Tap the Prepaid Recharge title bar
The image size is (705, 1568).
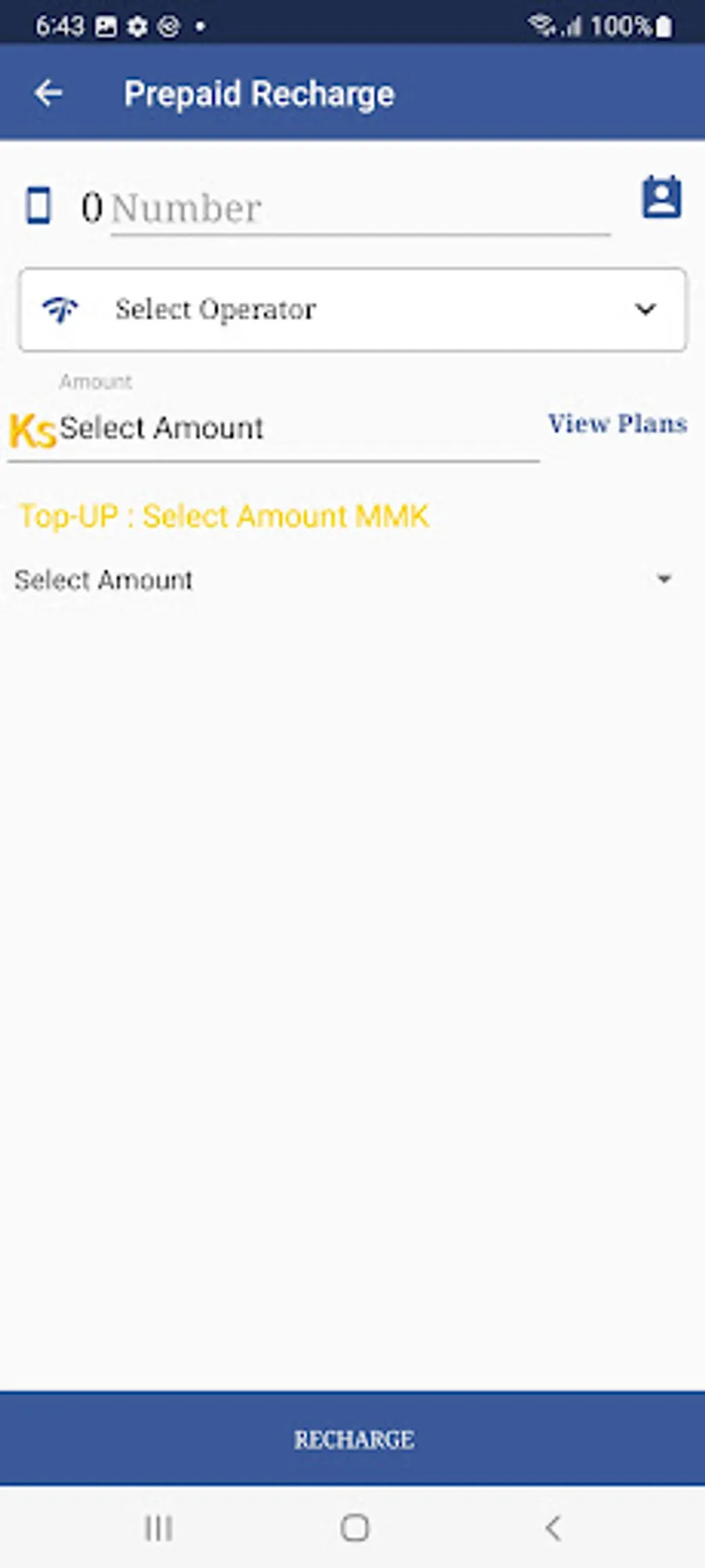coord(260,92)
